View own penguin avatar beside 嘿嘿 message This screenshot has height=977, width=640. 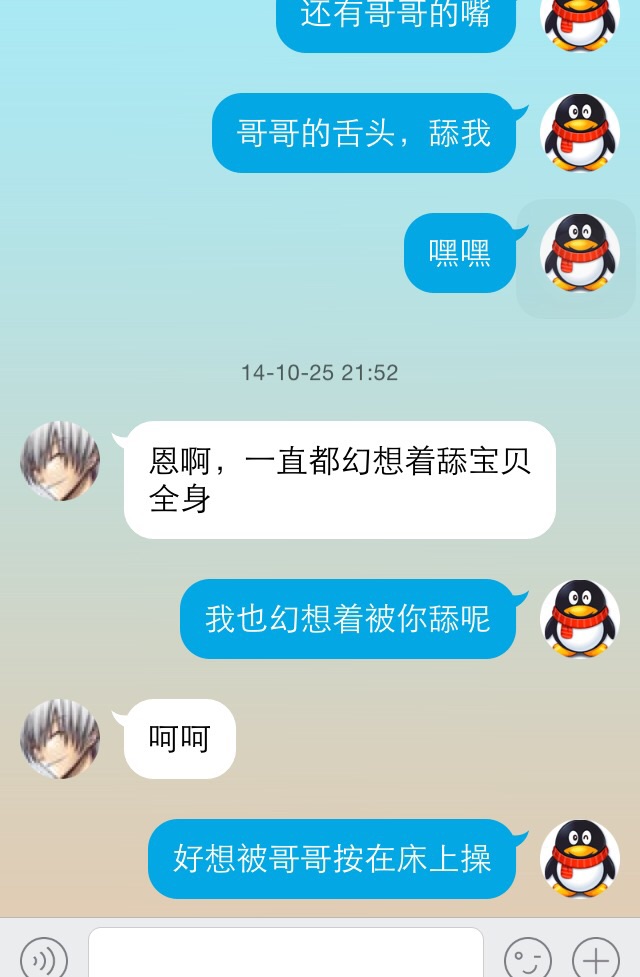click(579, 253)
